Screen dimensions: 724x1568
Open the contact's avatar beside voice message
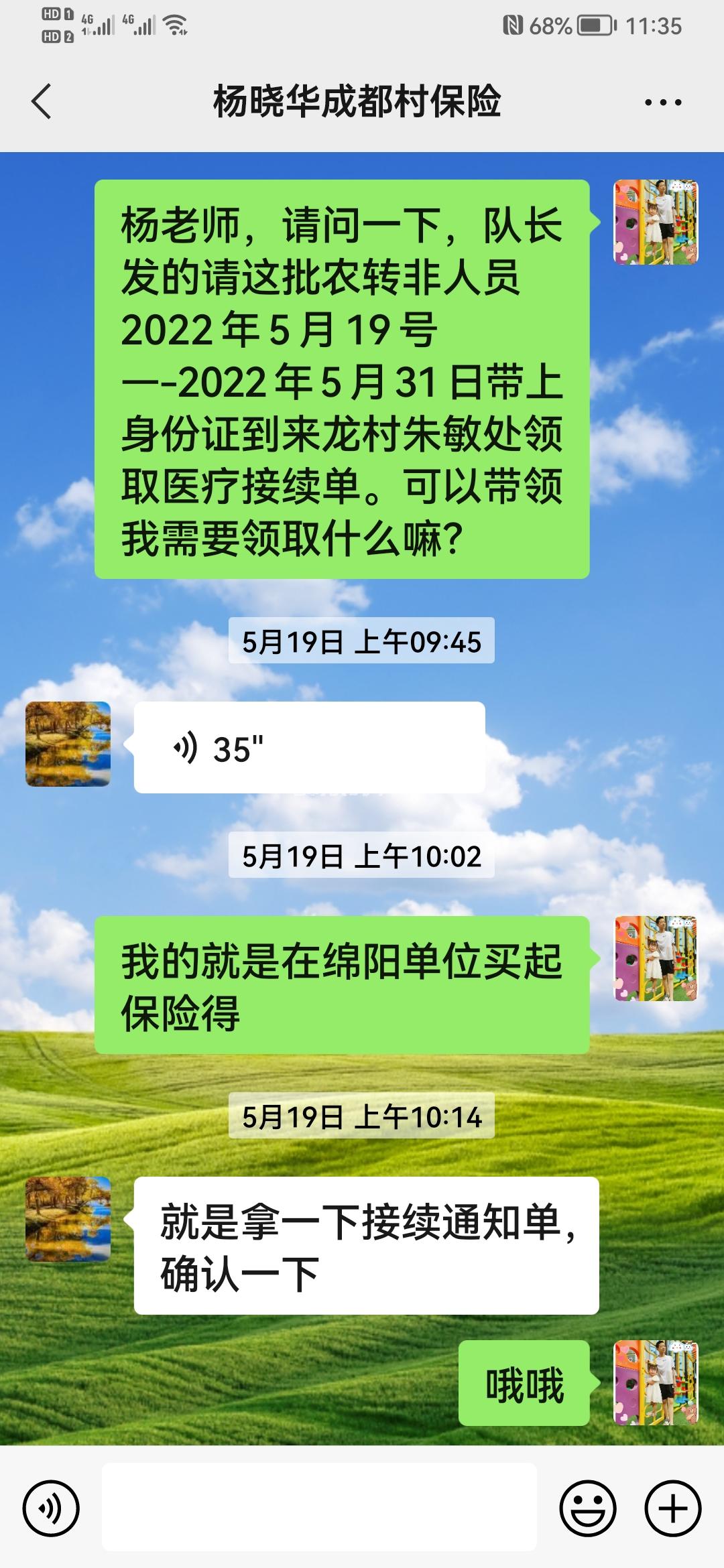(68, 744)
